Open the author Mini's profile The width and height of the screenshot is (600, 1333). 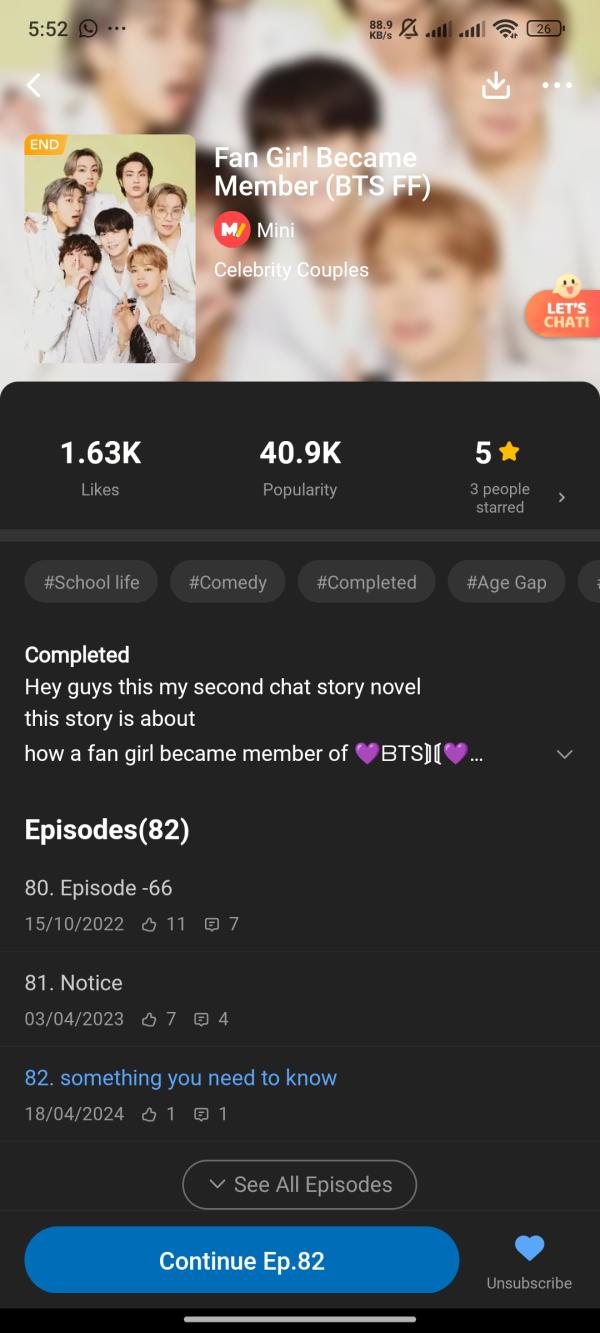click(255, 230)
